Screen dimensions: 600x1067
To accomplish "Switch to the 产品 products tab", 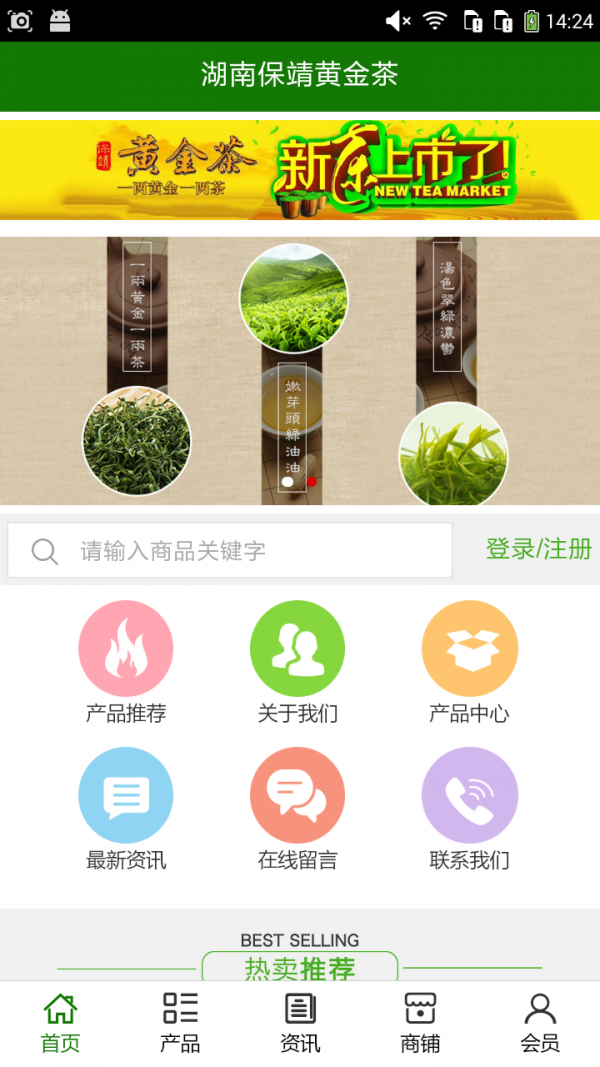I will point(180,1023).
